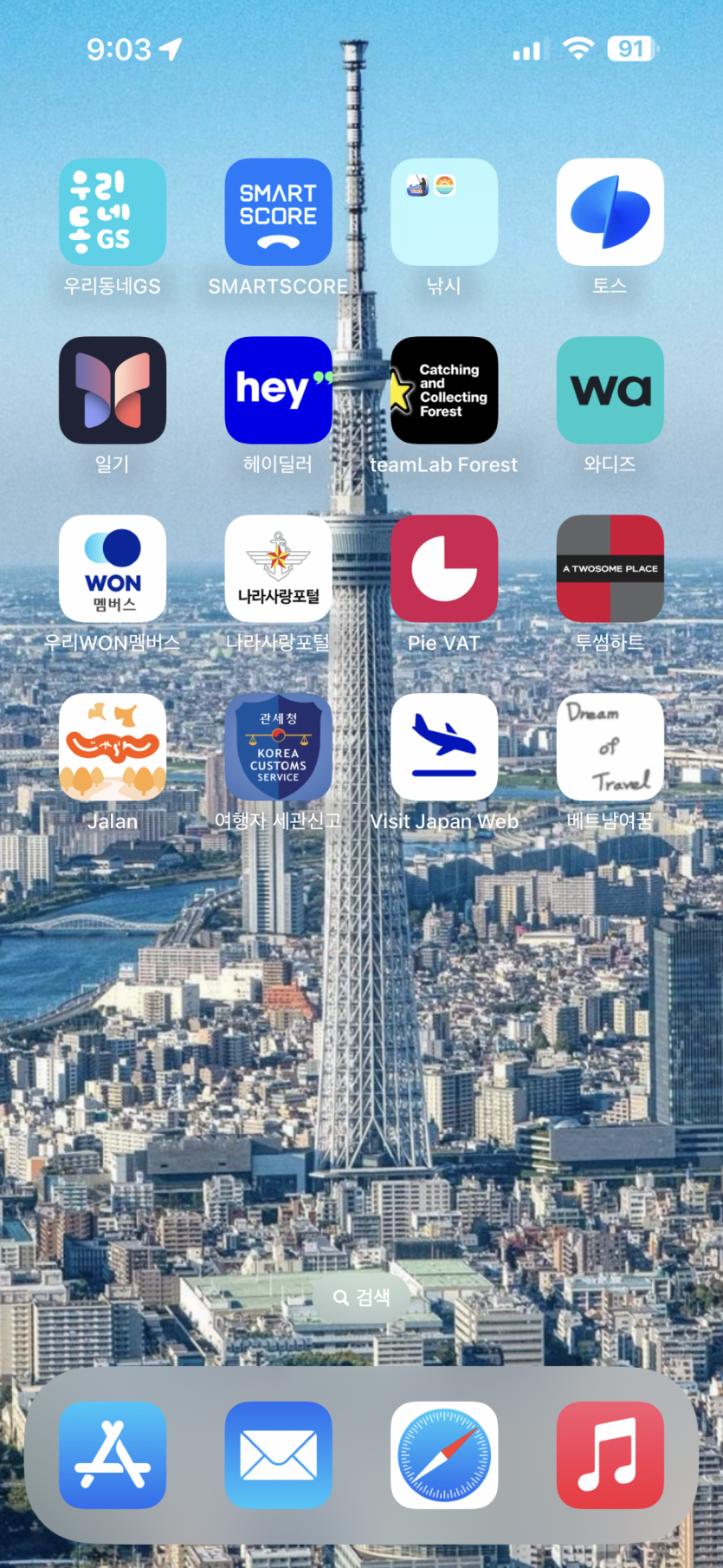Launch the 일기 journal app
The image size is (723, 1568).
pos(113,391)
